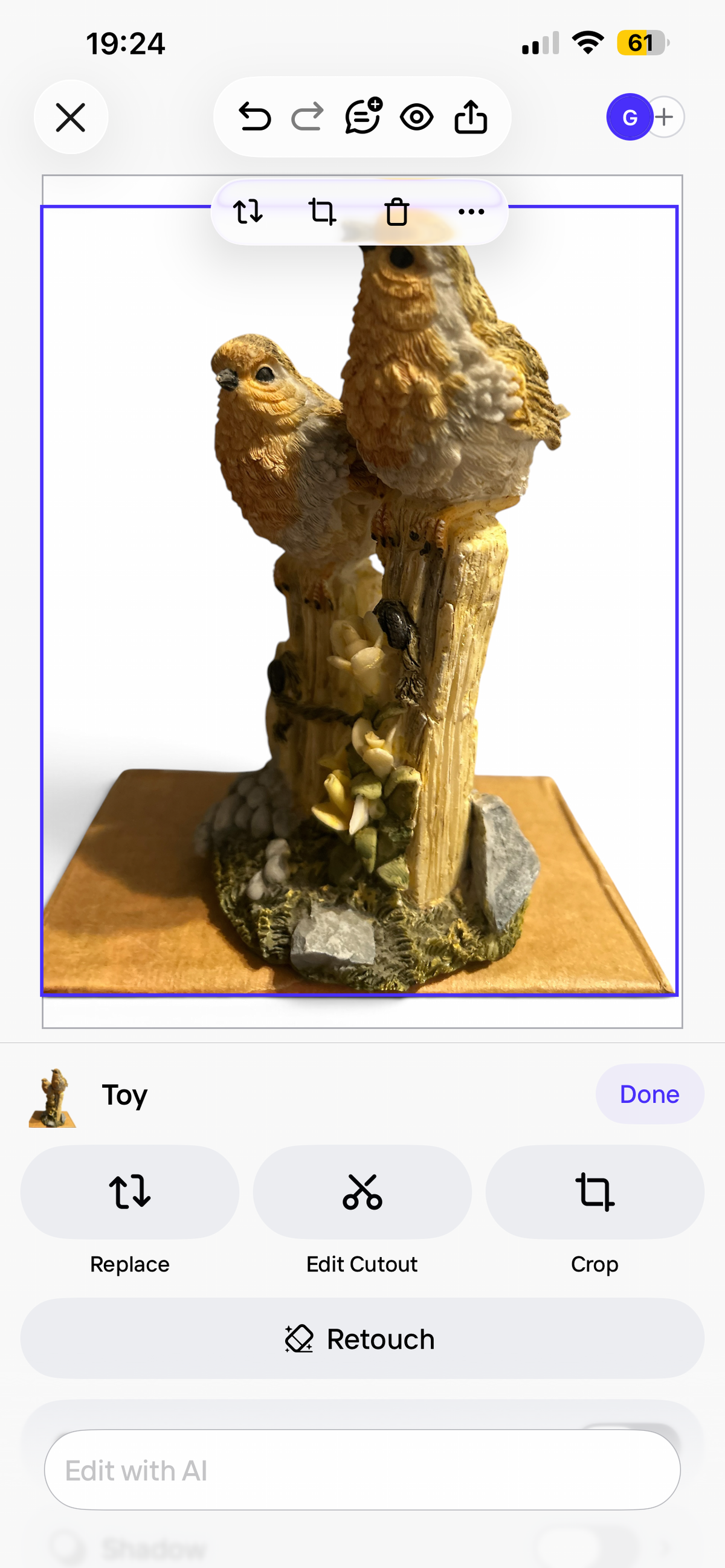Screen dimensions: 725x1568
Task: Open the Retouch tool
Action: [362, 1338]
